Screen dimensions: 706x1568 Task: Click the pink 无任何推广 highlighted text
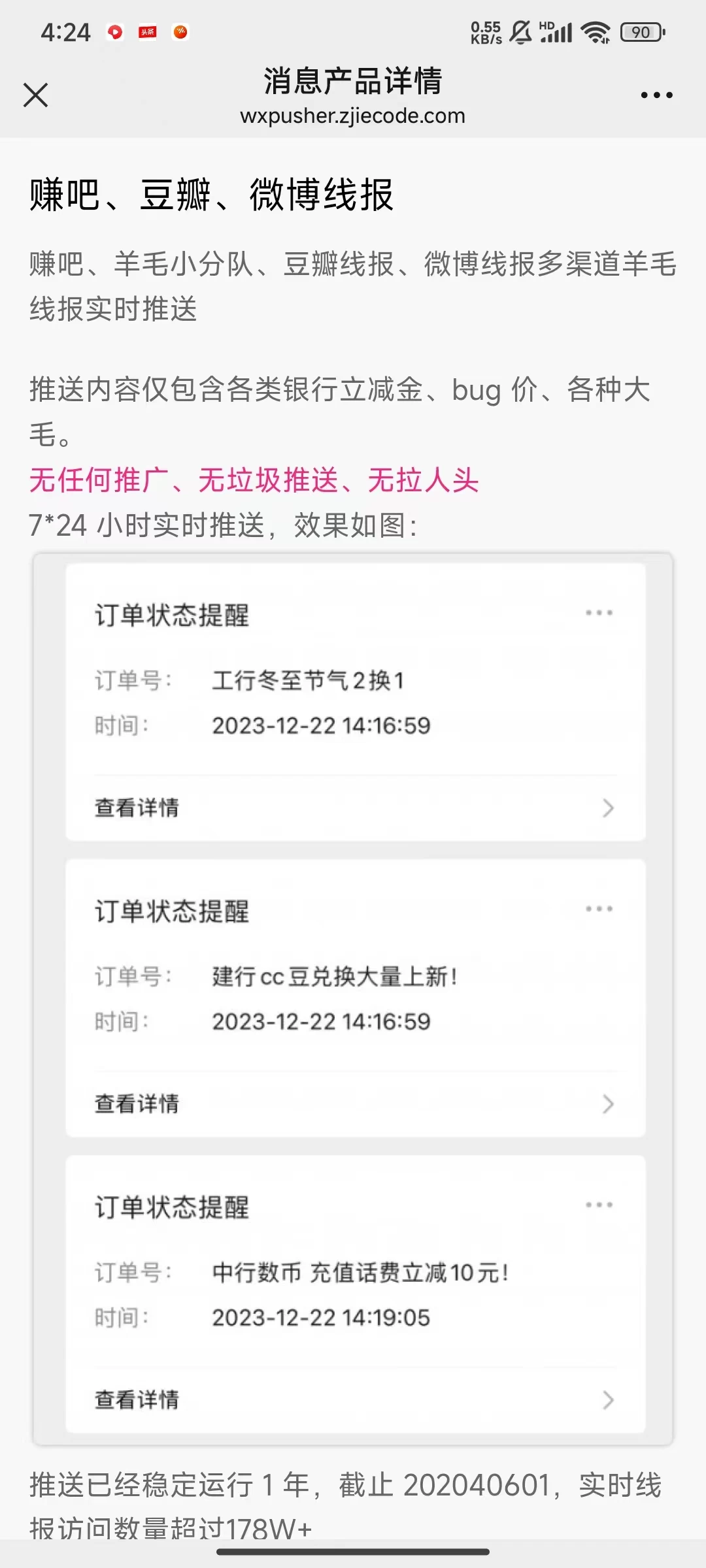pyautogui.click(x=255, y=482)
